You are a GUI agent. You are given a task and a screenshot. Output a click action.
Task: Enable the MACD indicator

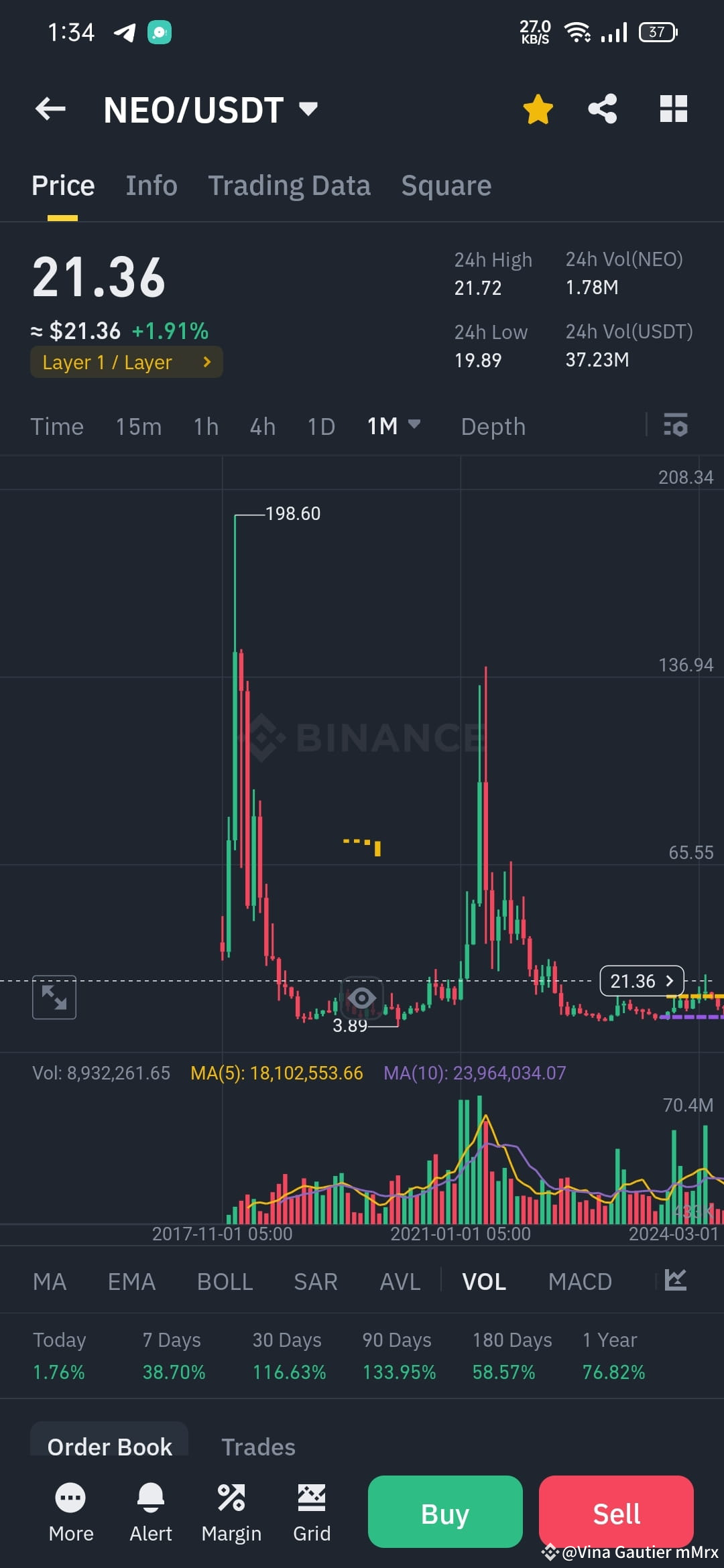coord(581,1281)
